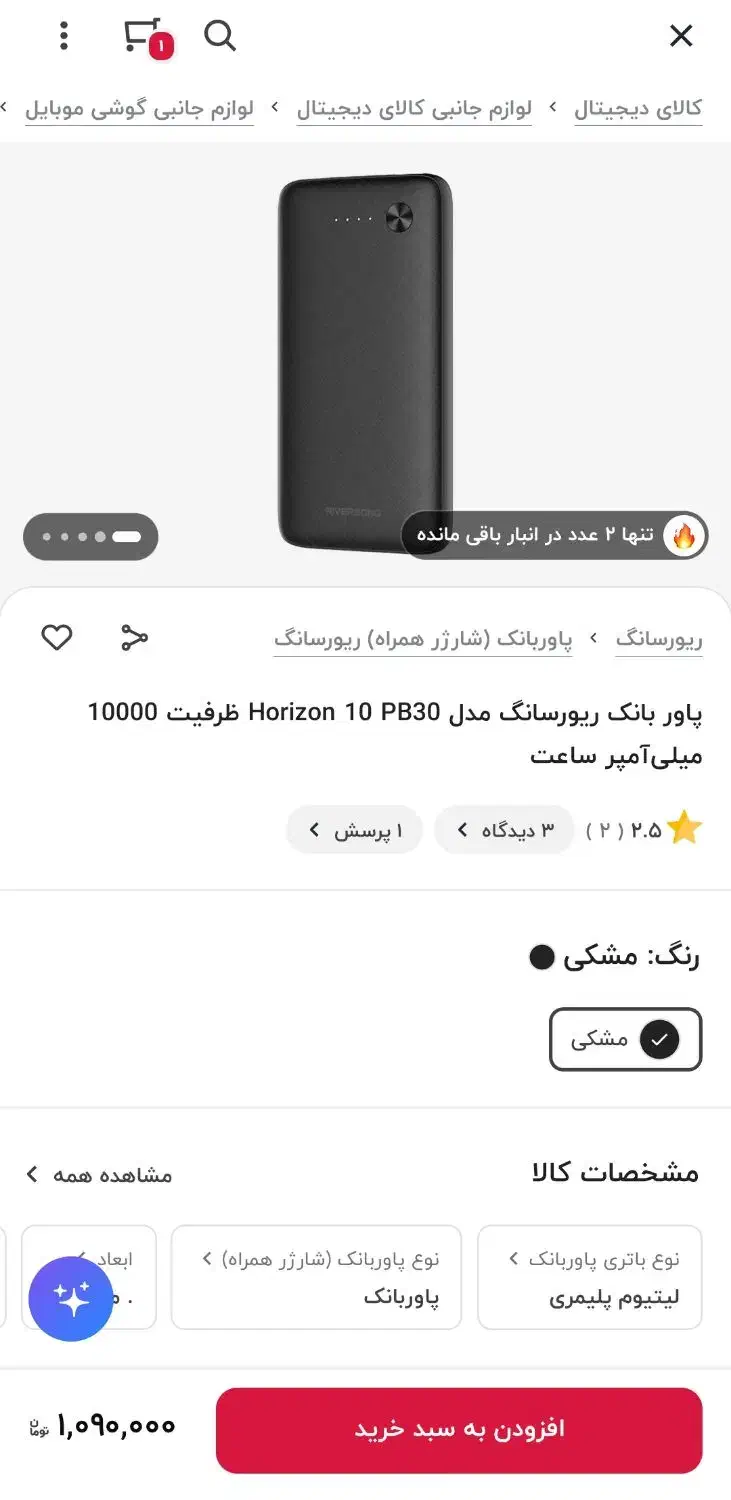The height and width of the screenshot is (1500, 731).
Task: Open نوع باتری پاوربانک specification card
Action: pos(590,1277)
